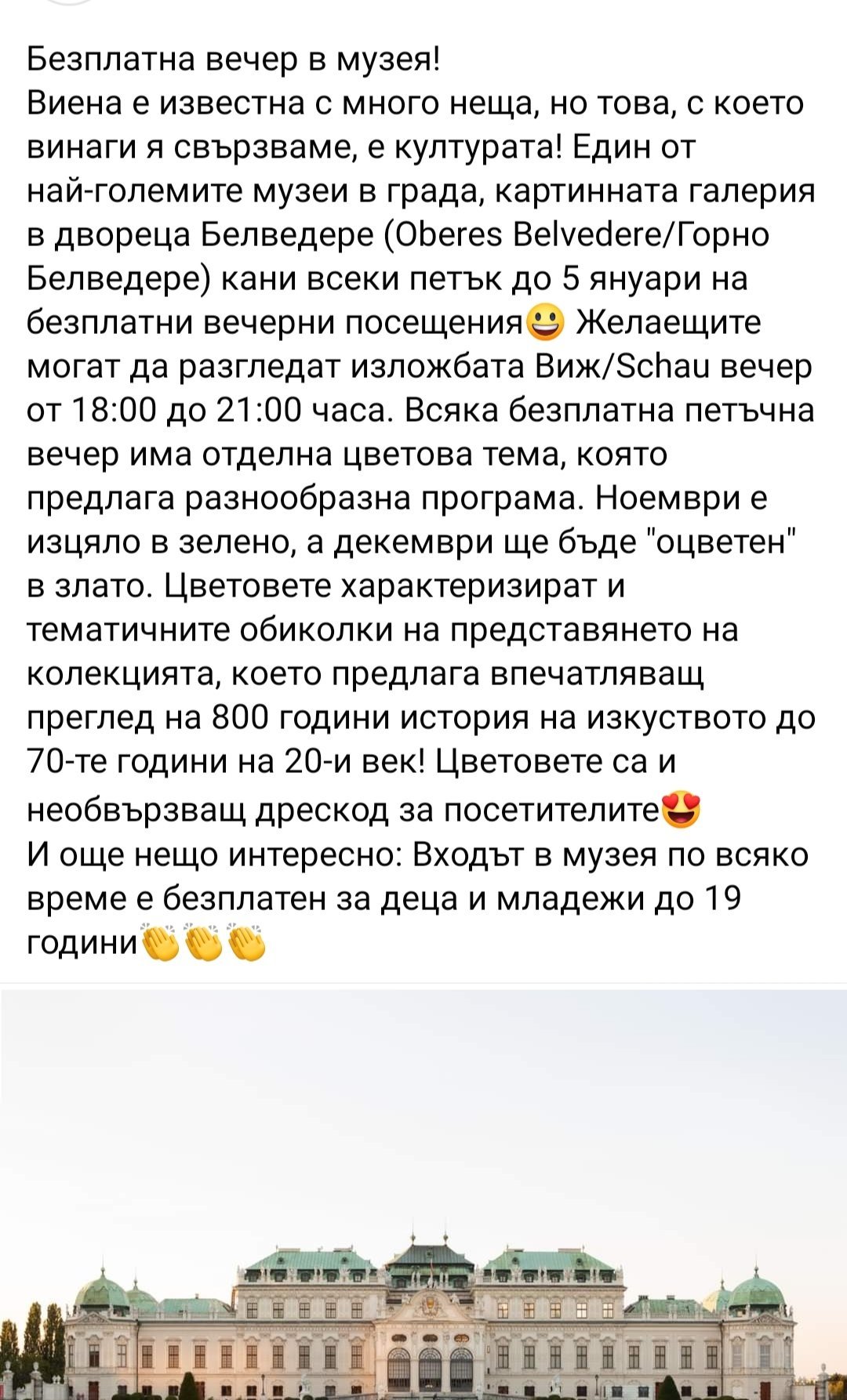Viewport: 847px width, 1400px height.
Task: Open the Belvedere palace photo attached to the post
Action: tap(423, 1223)
